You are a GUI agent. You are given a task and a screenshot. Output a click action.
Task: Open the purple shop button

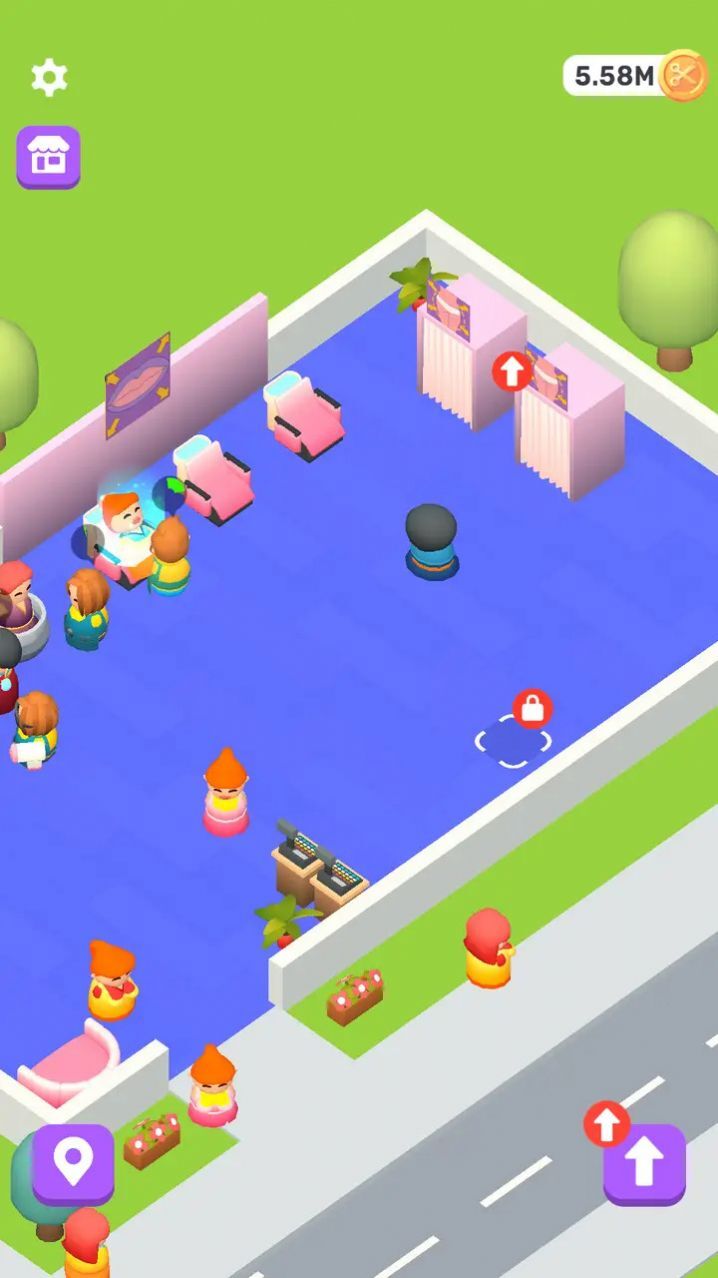[48, 157]
